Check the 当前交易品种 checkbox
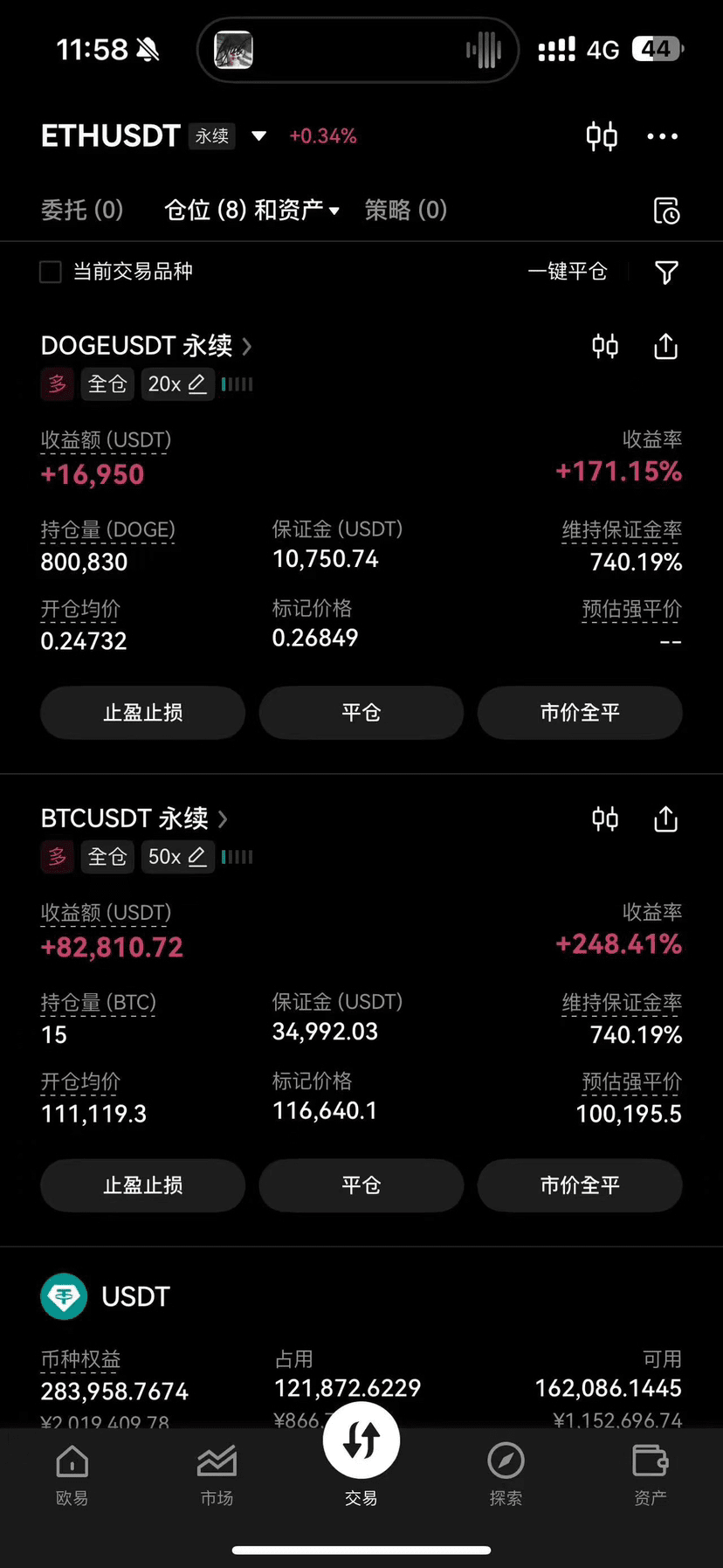This screenshot has height=1568, width=723. point(51,272)
